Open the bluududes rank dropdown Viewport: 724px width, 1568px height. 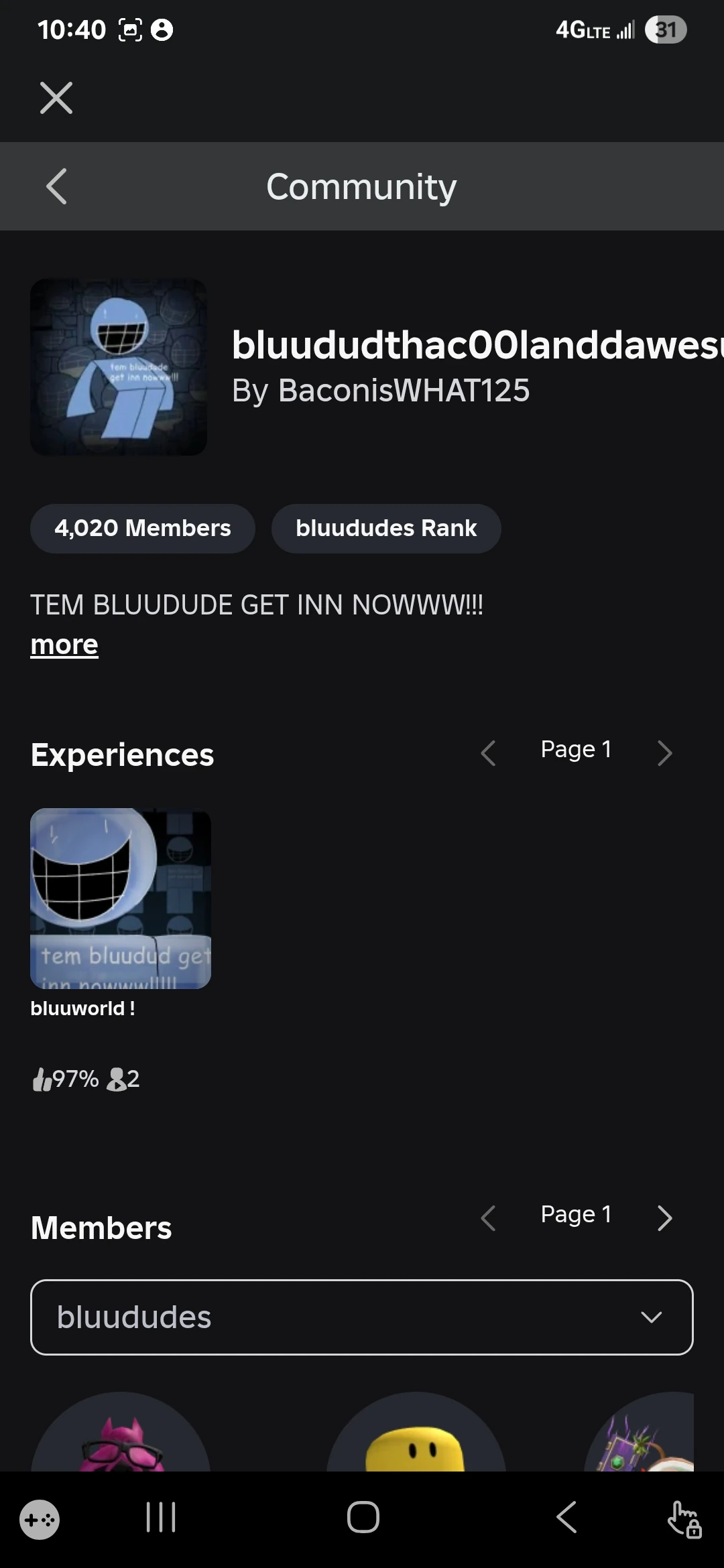[x=362, y=1317]
